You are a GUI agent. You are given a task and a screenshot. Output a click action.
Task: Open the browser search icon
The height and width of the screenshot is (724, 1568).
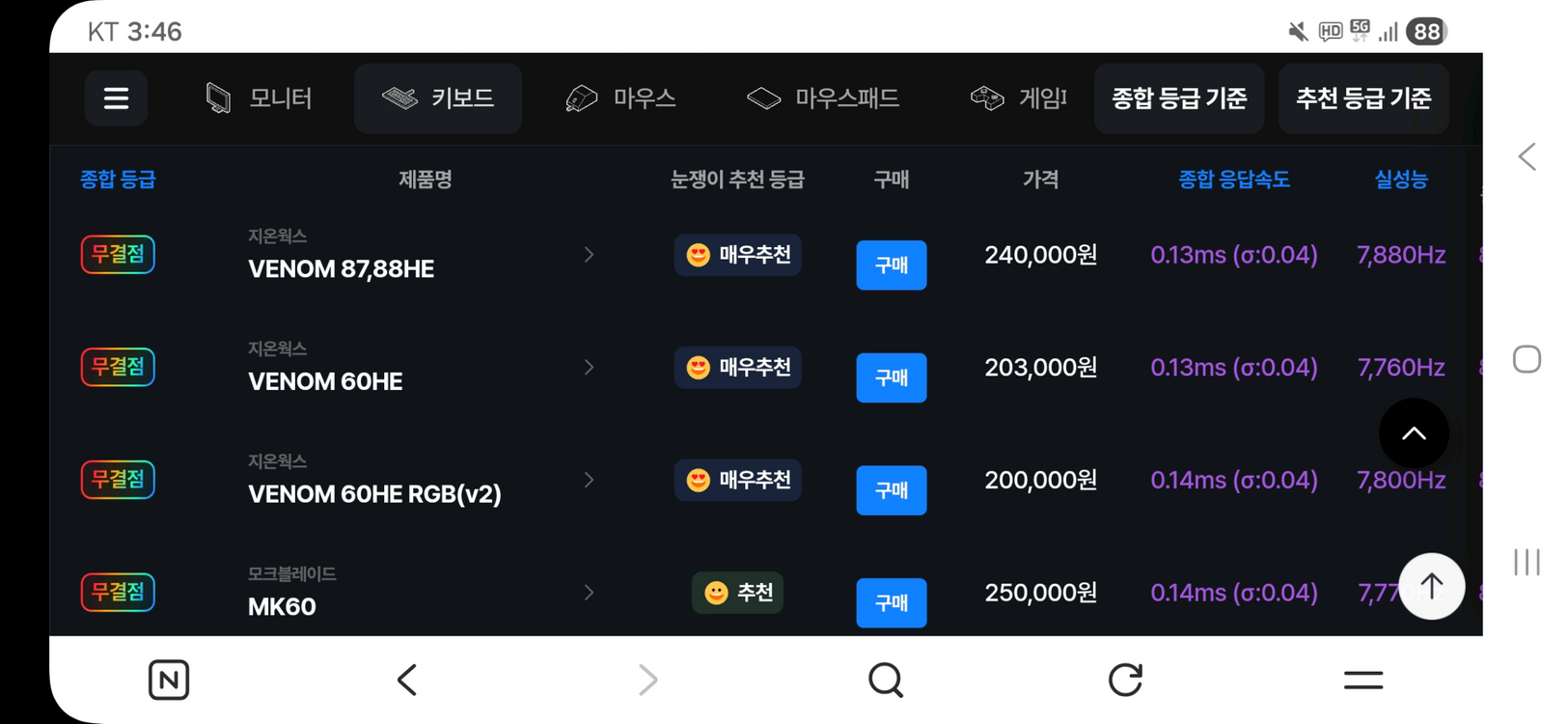click(x=885, y=680)
